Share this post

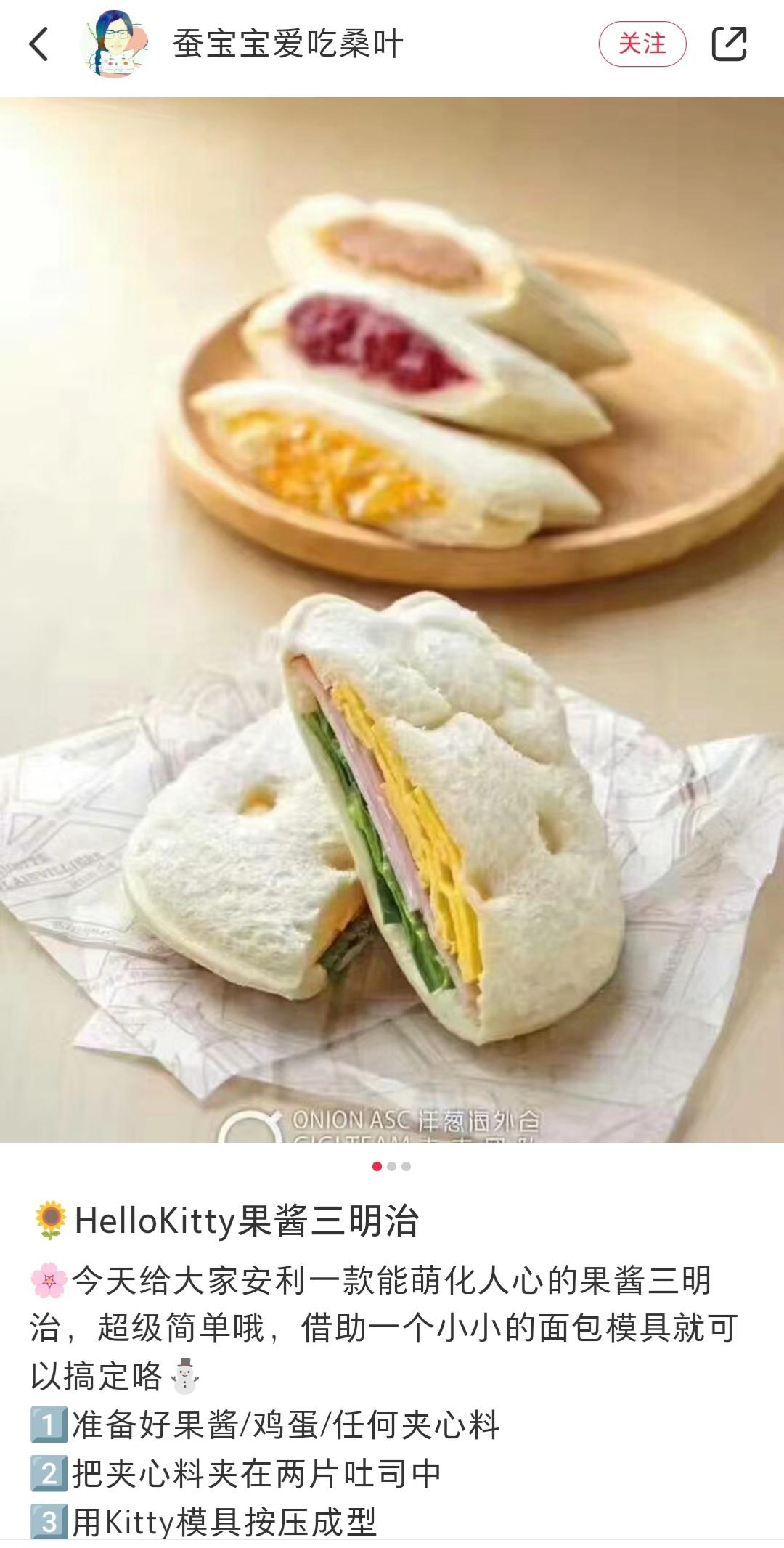(729, 44)
